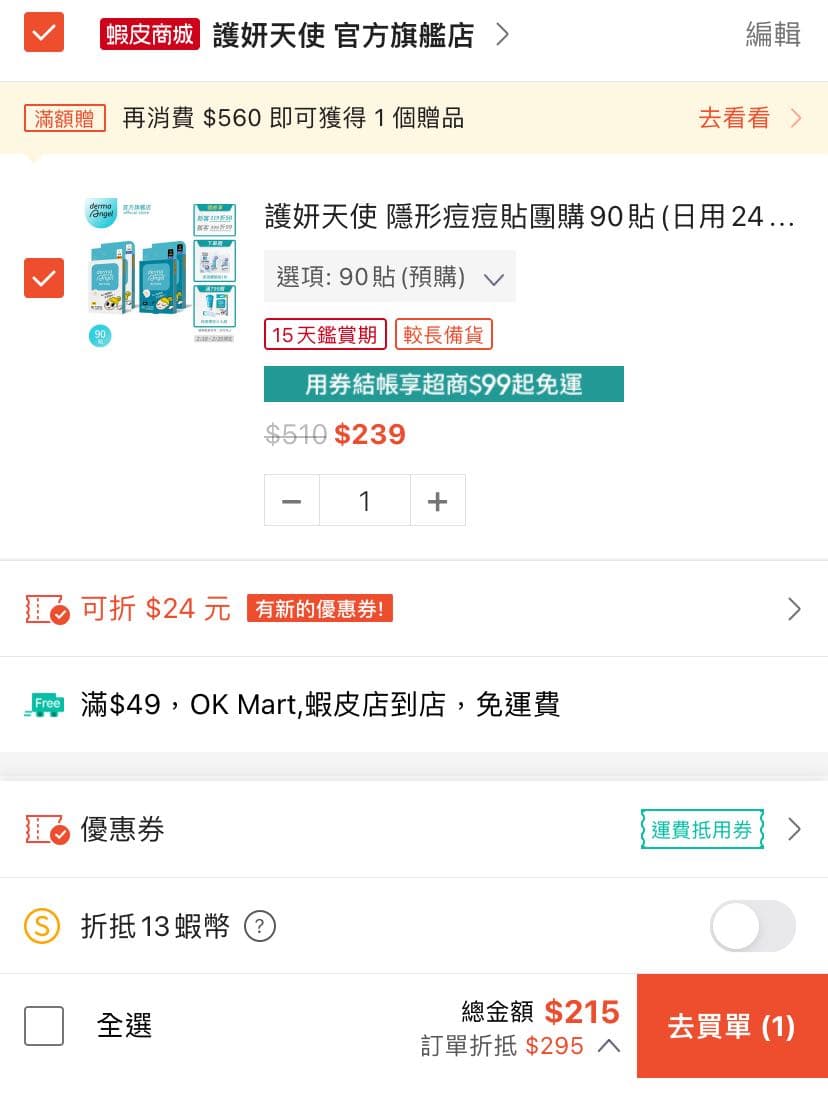Screen dimensions: 828x1093
Task: Collapse the 訂單折抵 $295 detail panel
Action: pyautogui.click(x=608, y=1046)
